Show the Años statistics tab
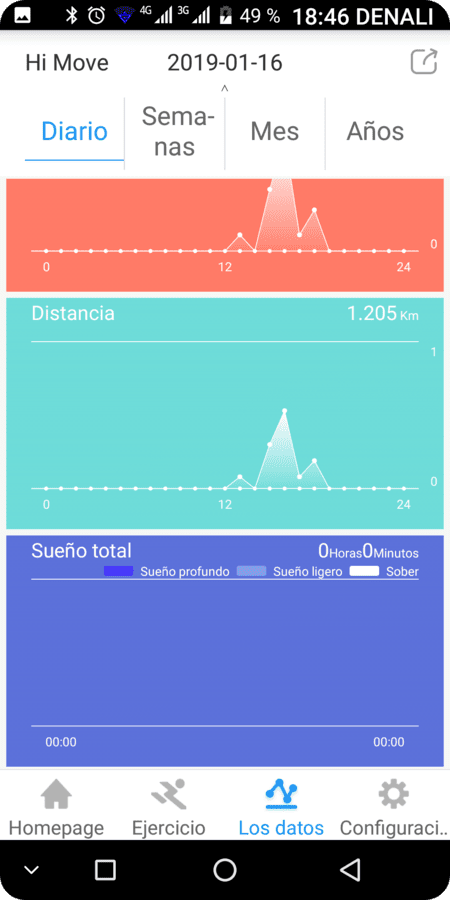The height and width of the screenshot is (900, 450). click(375, 131)
